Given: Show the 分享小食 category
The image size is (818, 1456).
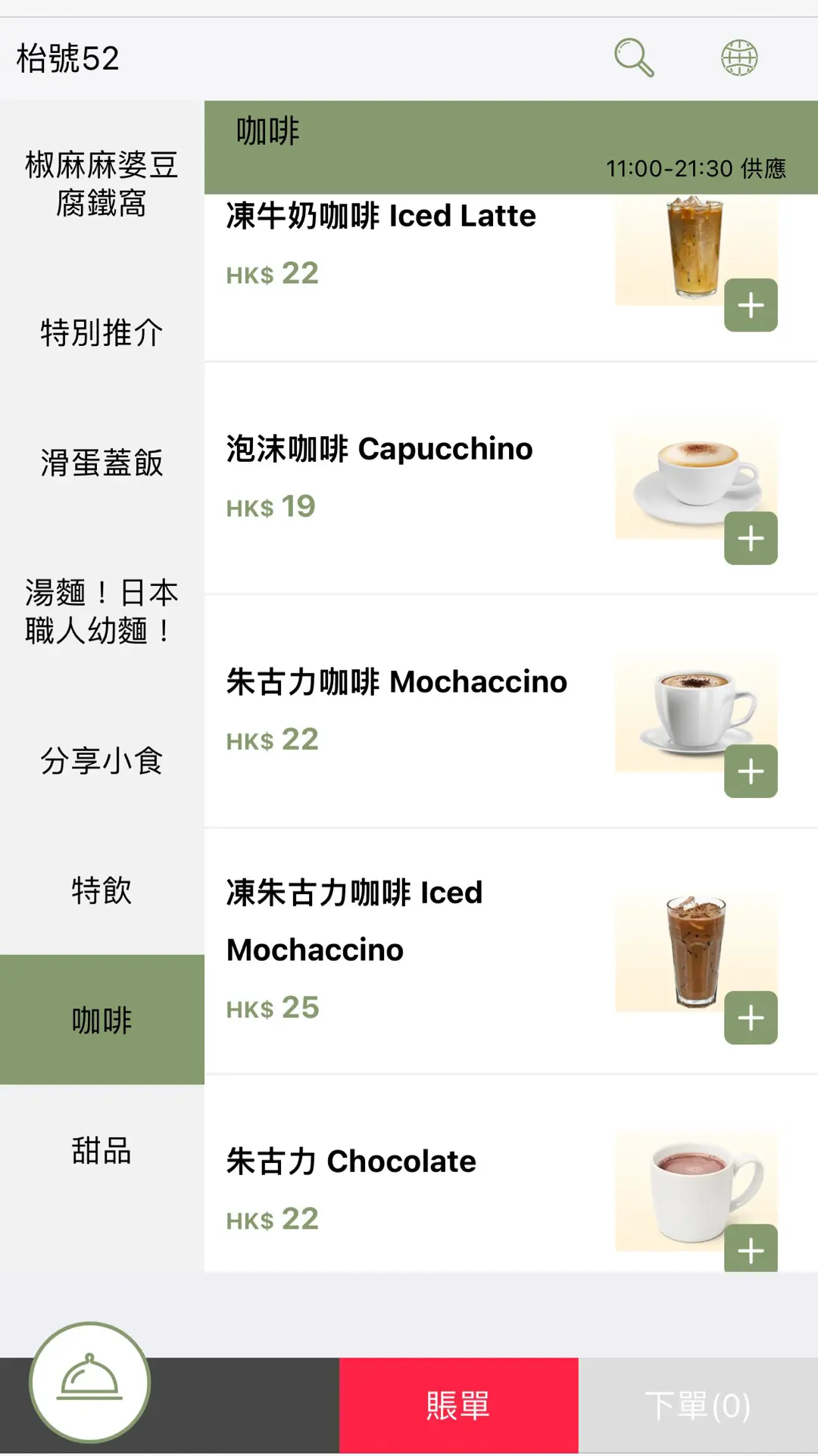Looking at the screenshot, I should (x=101, y=760).
